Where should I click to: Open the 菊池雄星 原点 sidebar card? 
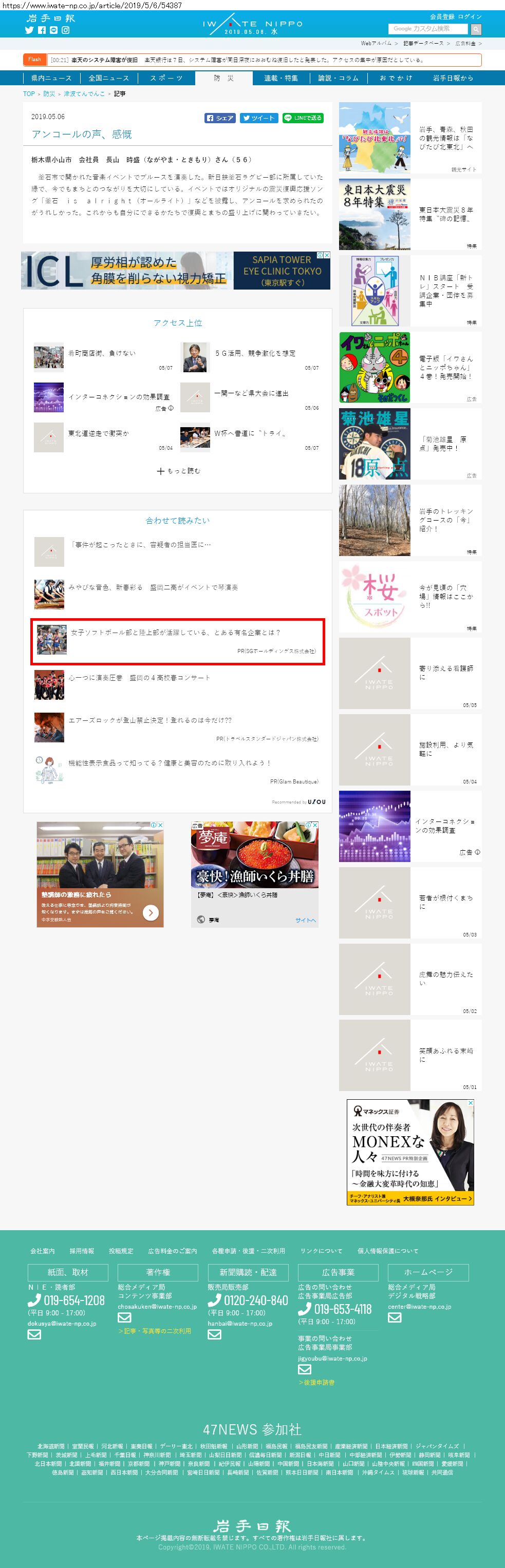point(410,444)
